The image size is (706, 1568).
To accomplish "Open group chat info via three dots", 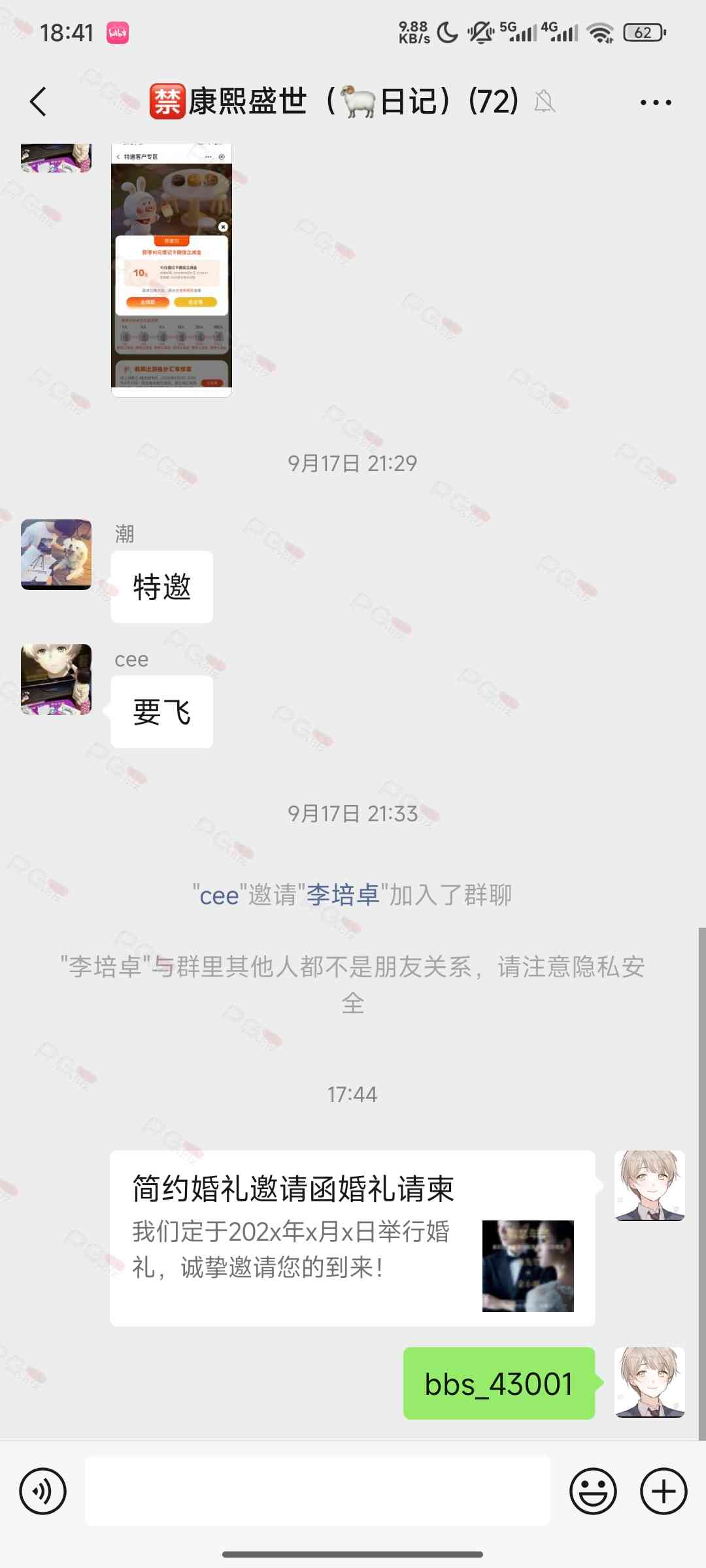I will [x=656, y=103].
